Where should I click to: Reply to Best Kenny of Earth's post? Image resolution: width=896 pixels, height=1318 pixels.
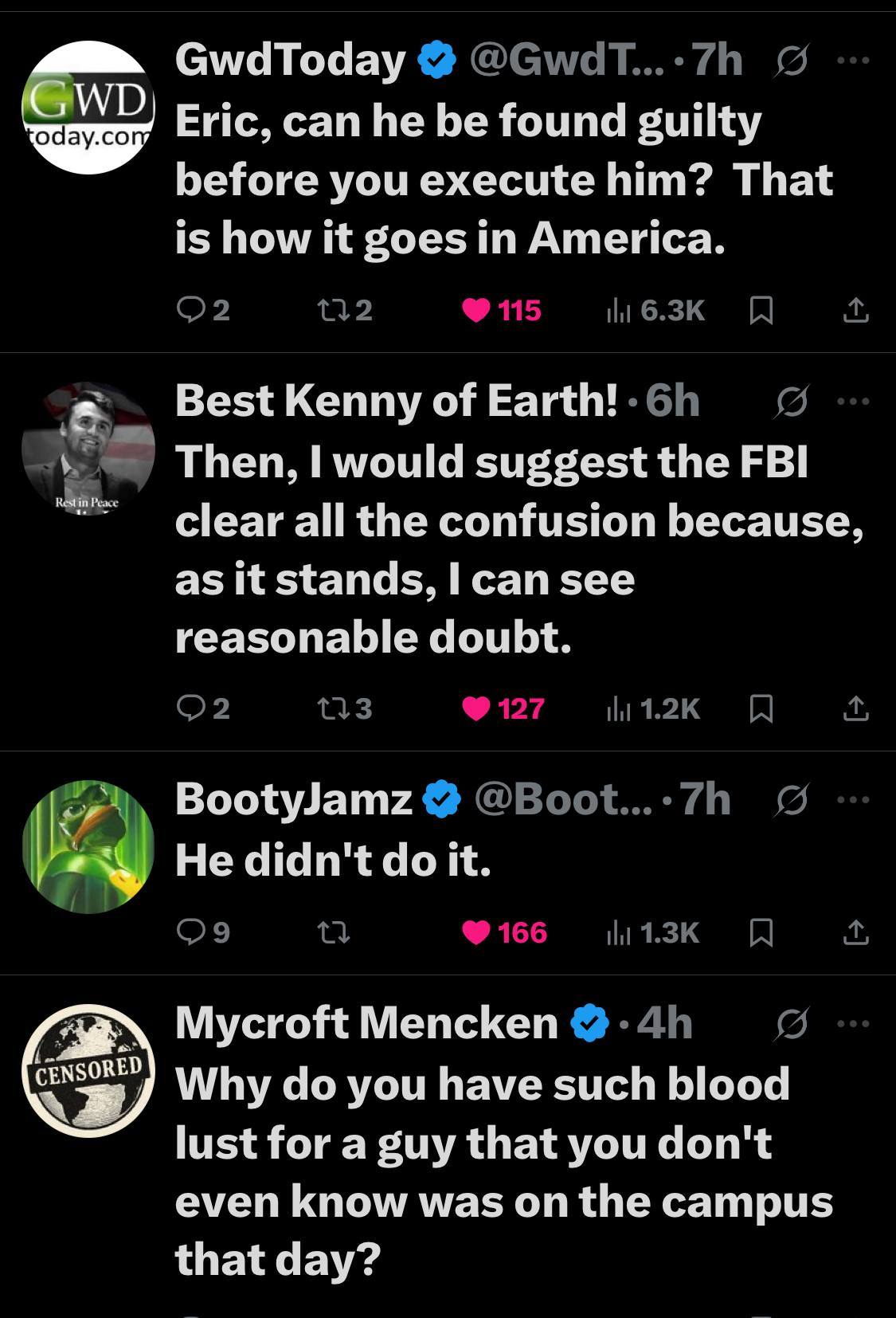tap(191, 708)
